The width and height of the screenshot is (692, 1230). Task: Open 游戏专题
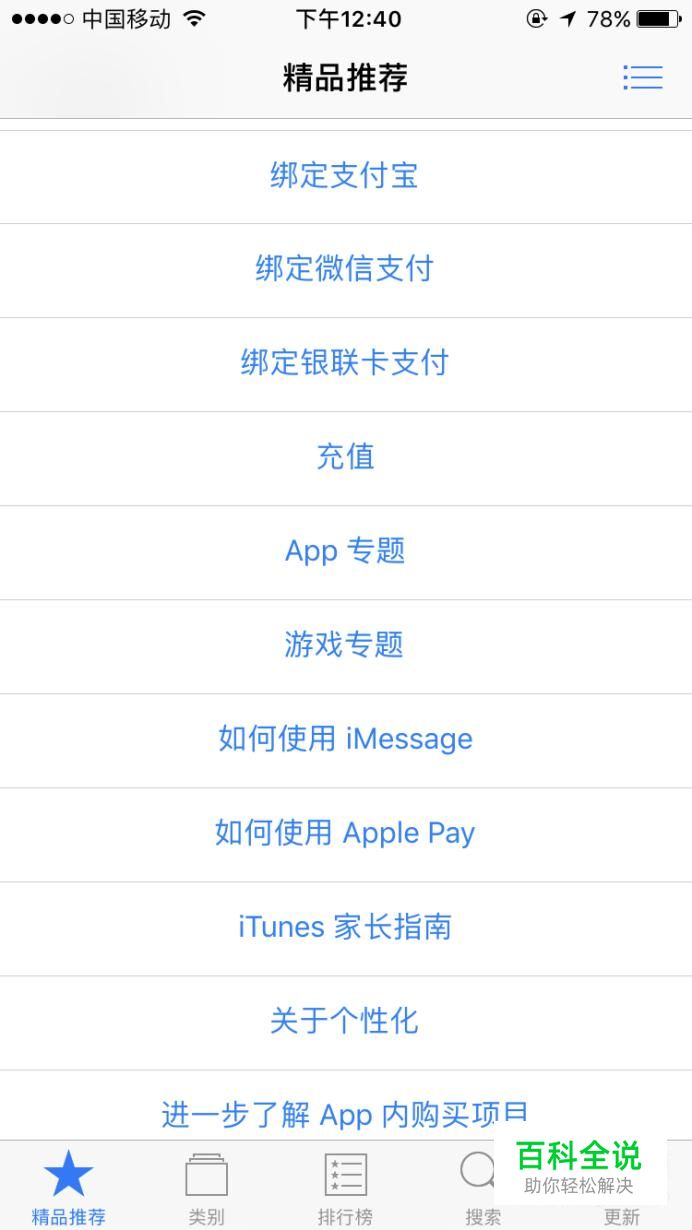click(x=344, y=645)
